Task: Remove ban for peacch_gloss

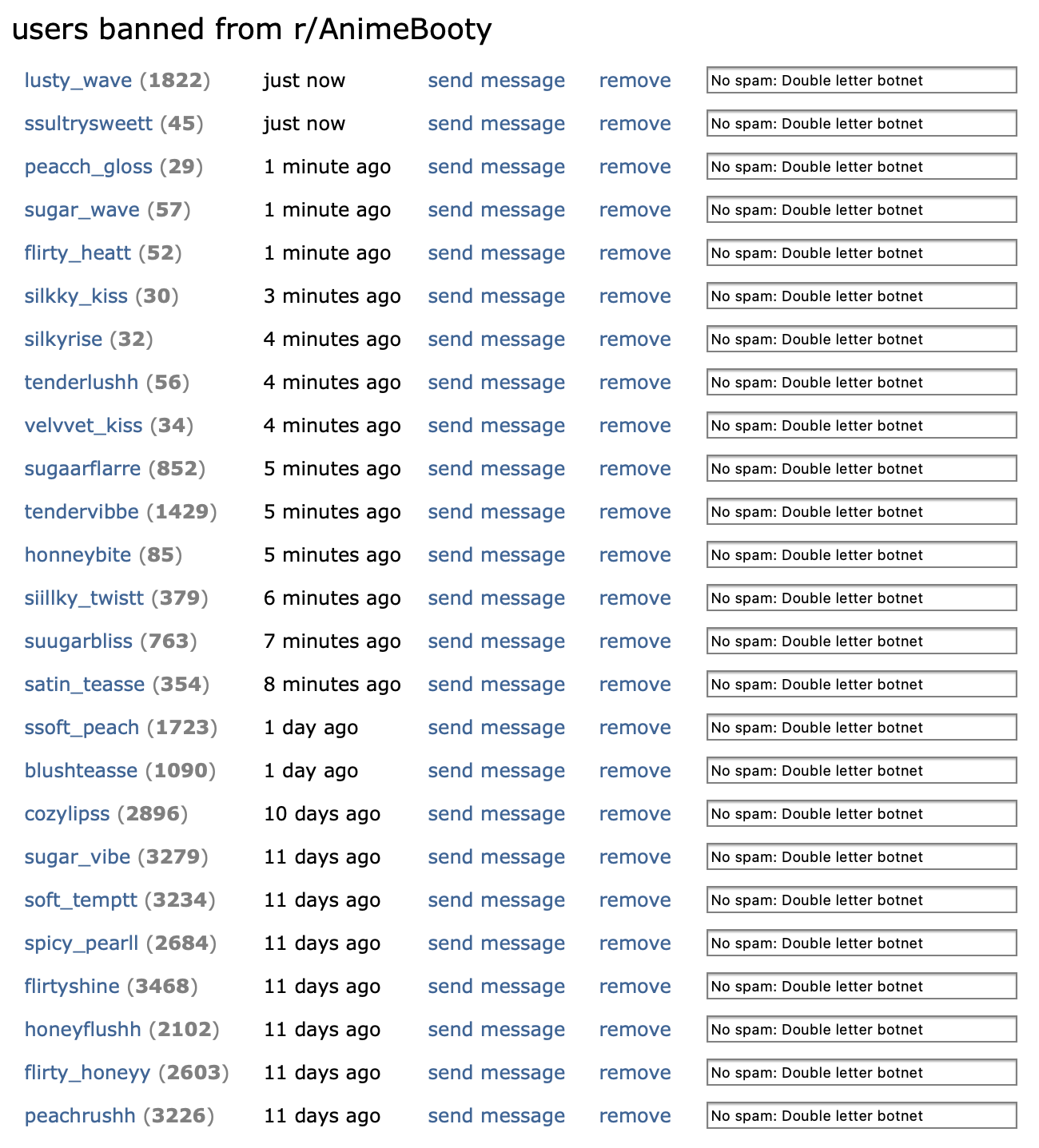Action: point(635,167)
